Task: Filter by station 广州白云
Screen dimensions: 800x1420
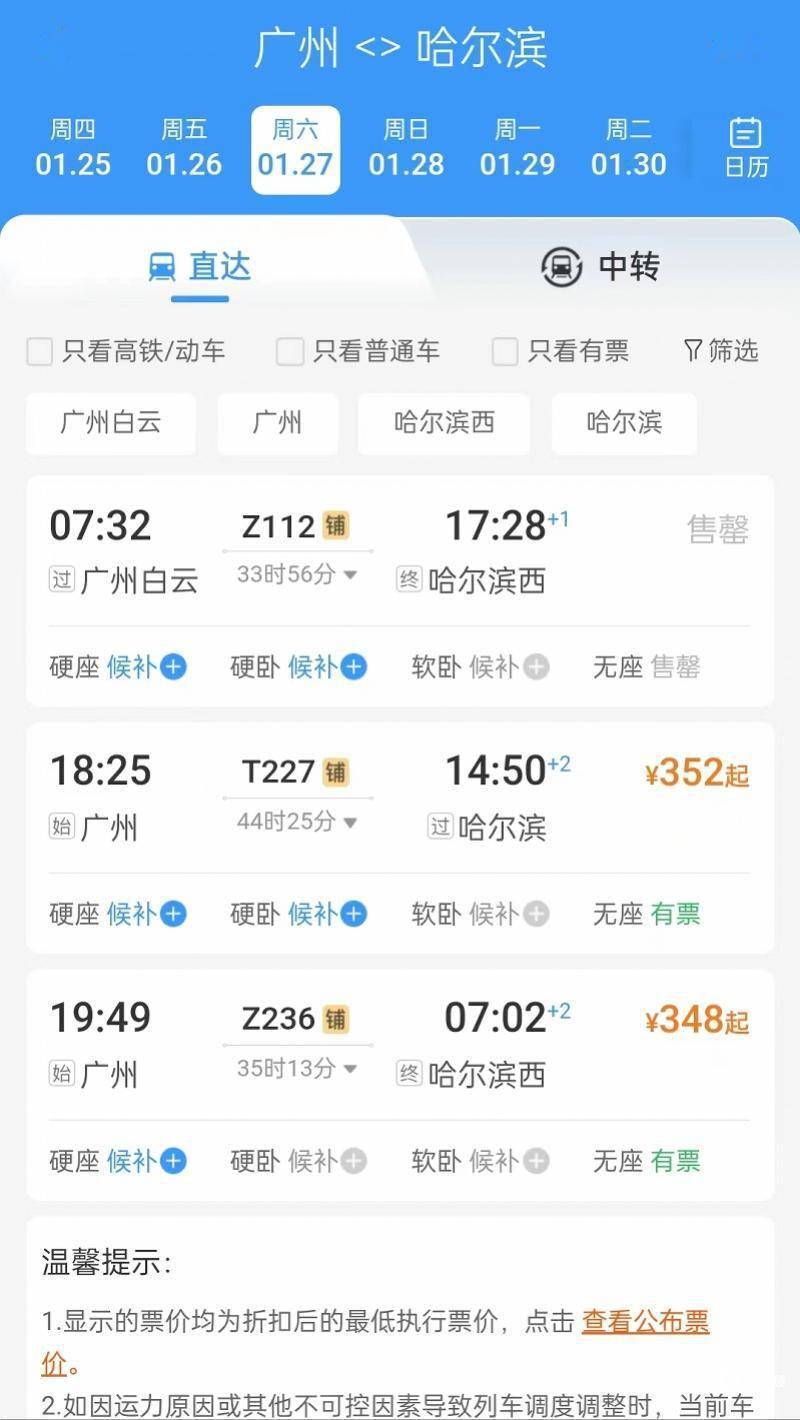Action: coord(111,423)
